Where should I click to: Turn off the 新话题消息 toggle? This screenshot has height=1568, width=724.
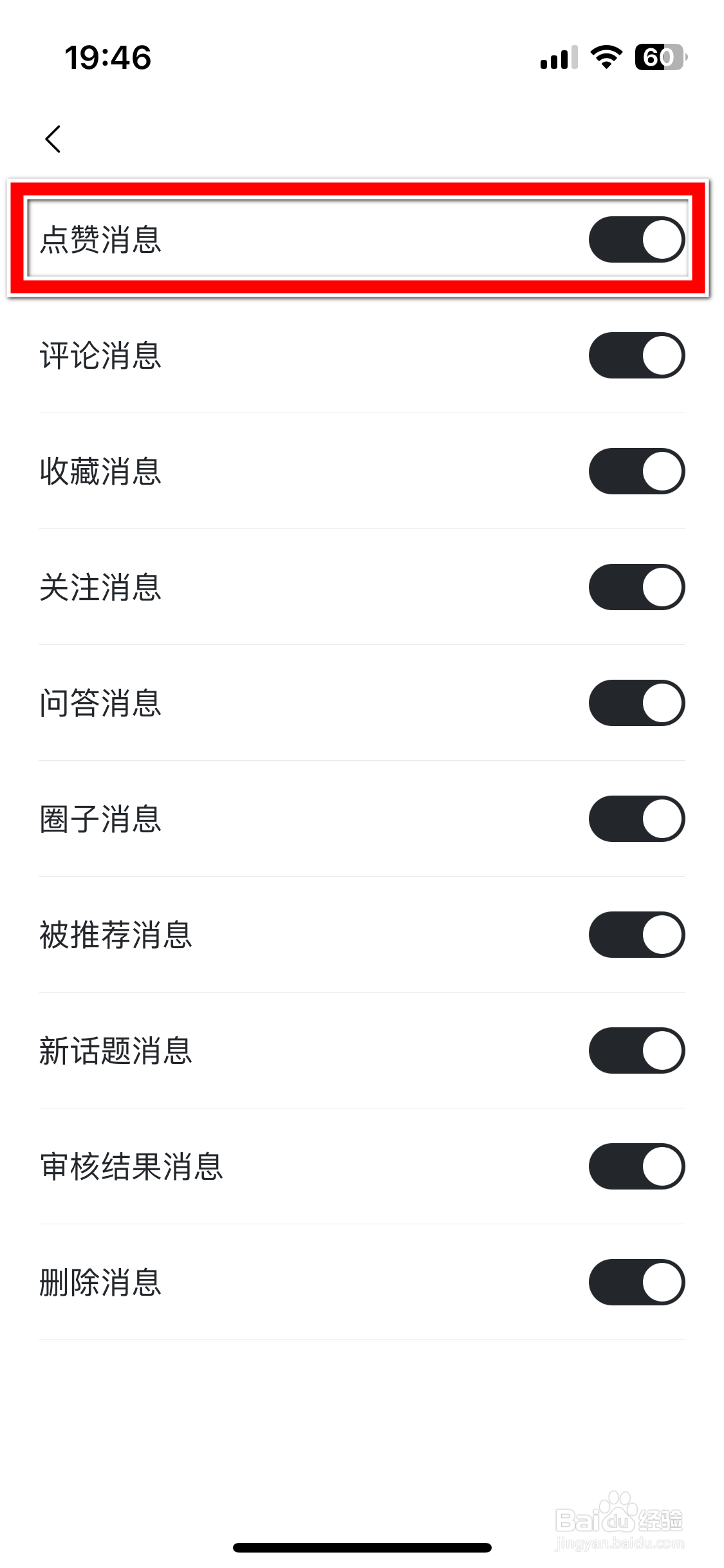click(x=636, y=1050)
